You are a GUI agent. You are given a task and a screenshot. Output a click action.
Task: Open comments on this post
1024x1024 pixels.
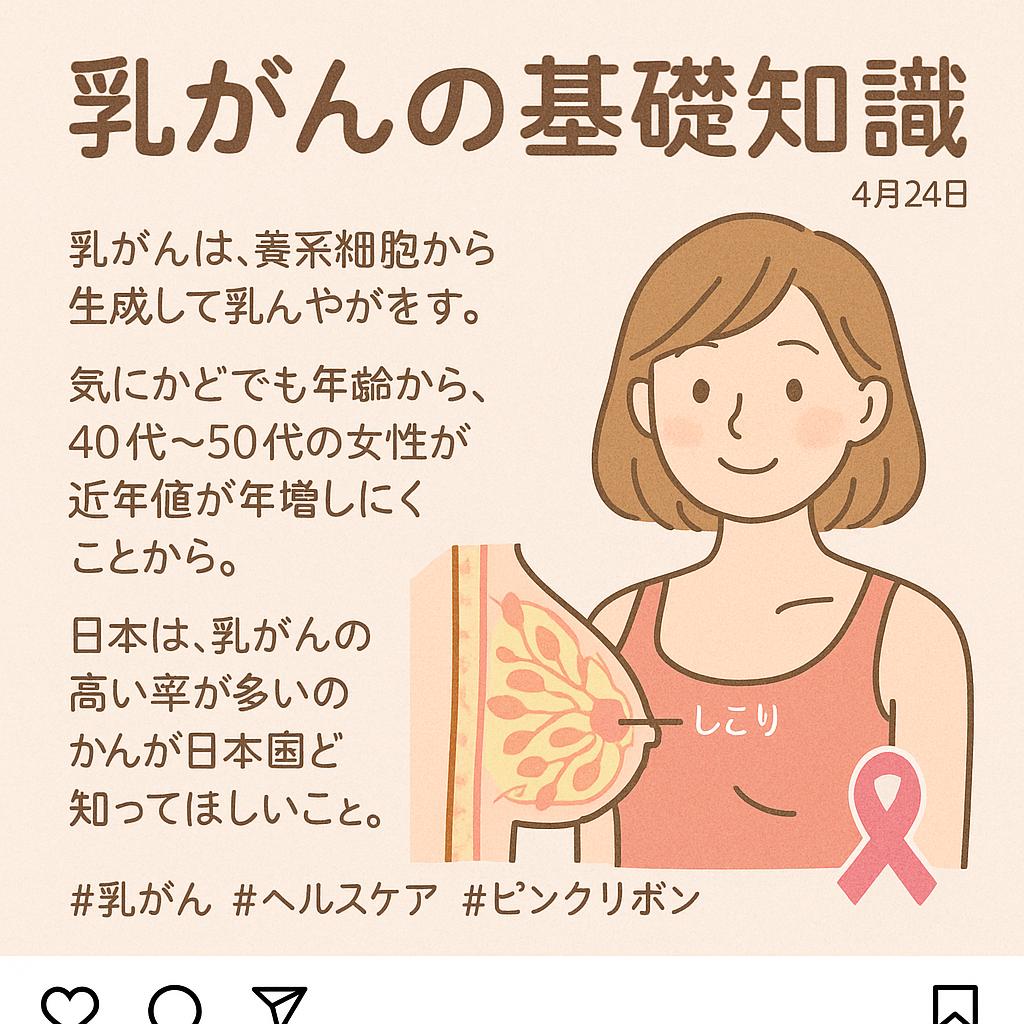pyautogui.click(x=175, y=1006)
